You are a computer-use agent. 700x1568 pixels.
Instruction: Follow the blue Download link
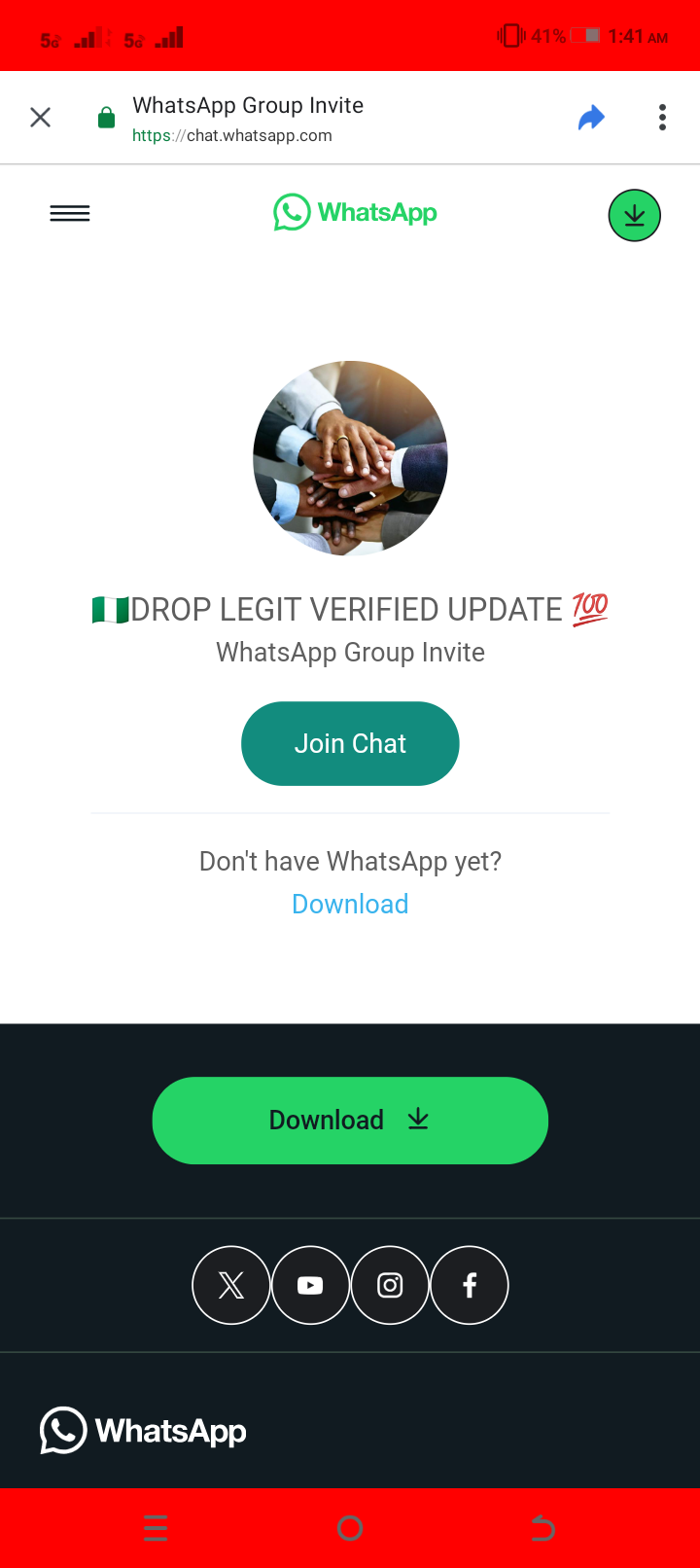click(350, 904)
